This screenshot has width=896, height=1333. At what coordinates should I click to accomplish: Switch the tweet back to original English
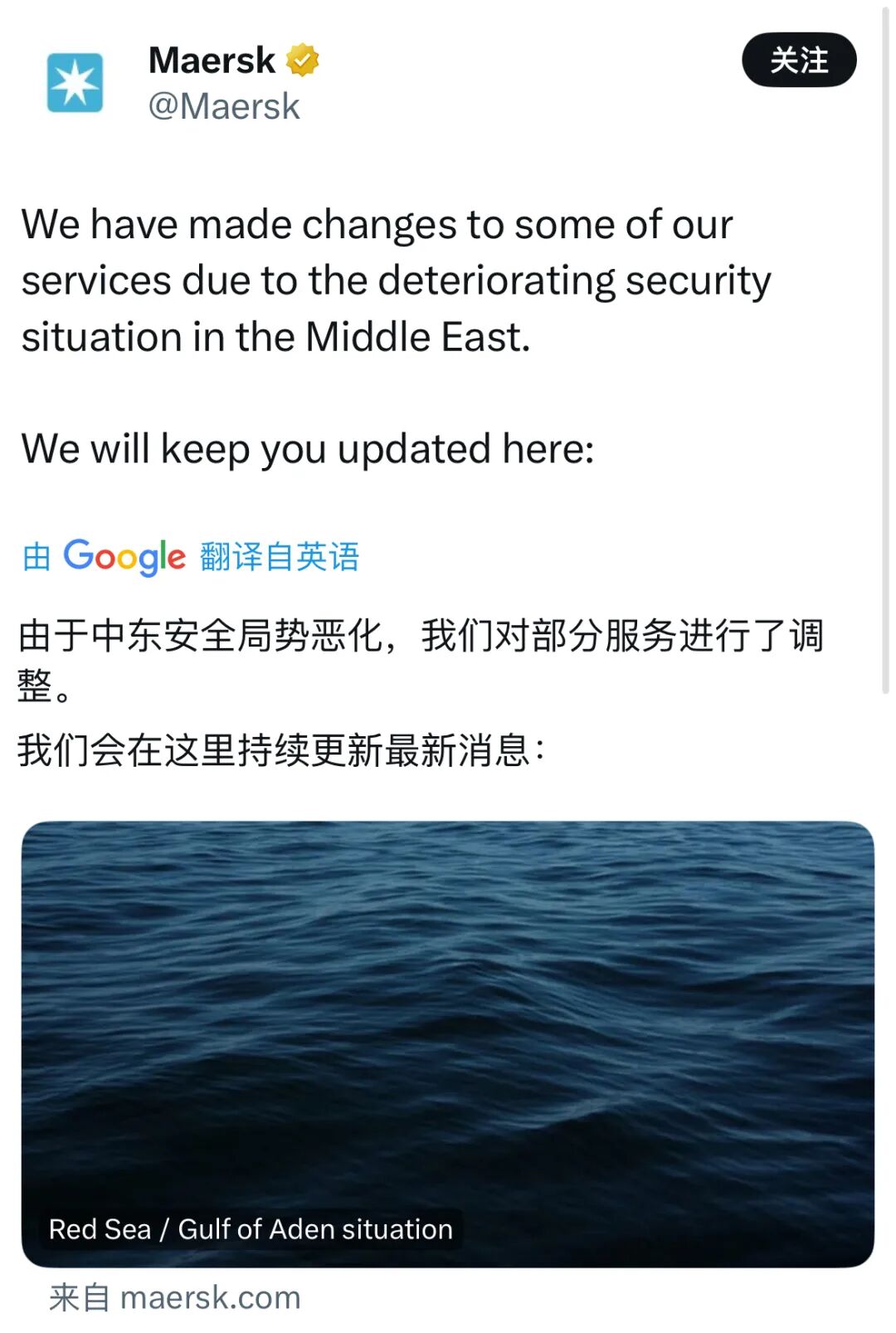(x=279, y=559)
